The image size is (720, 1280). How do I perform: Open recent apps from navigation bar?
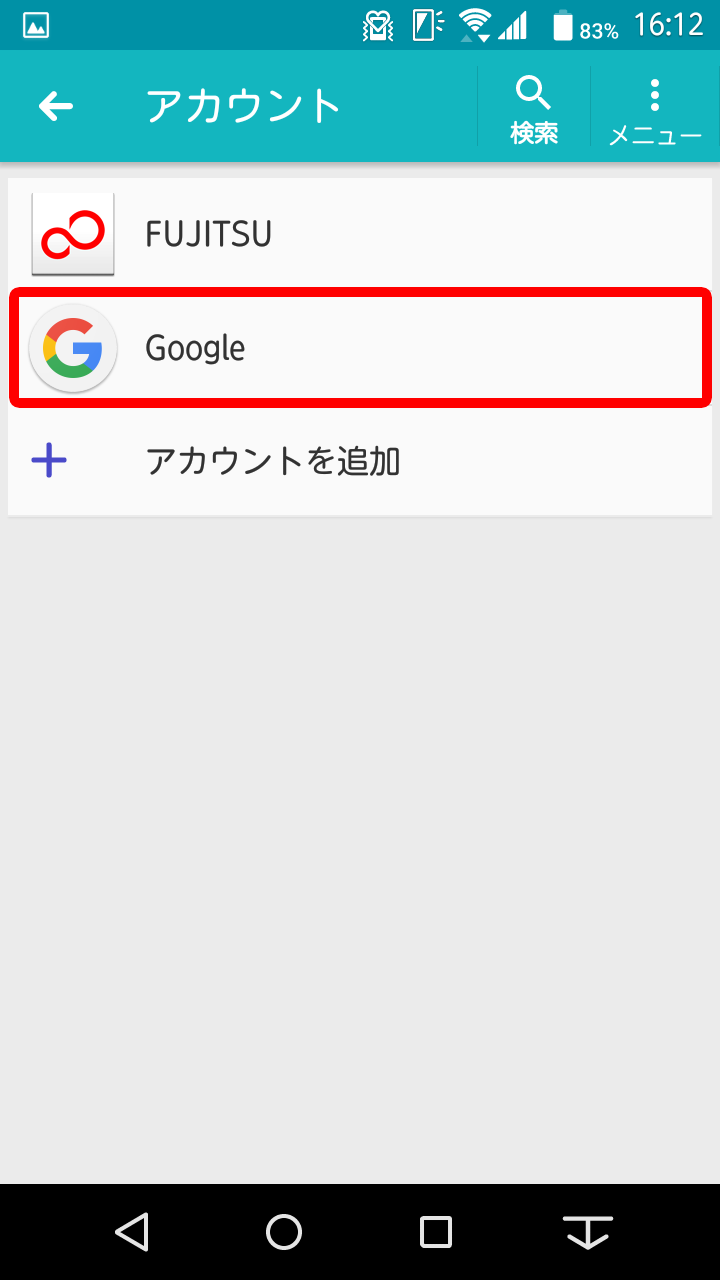click(x=436, y=1232)
